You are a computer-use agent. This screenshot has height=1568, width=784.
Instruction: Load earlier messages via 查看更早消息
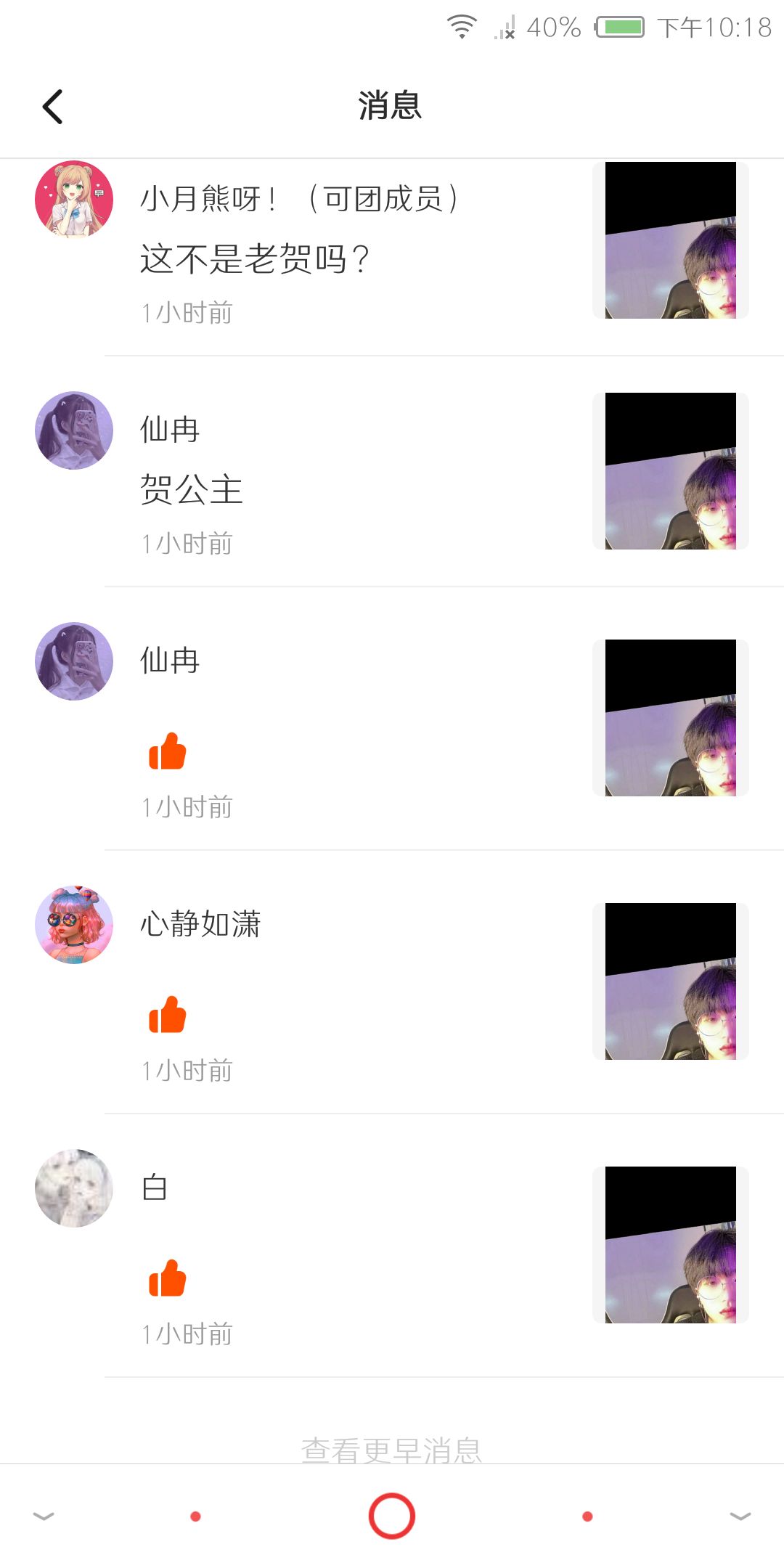tap(391, 1449)
